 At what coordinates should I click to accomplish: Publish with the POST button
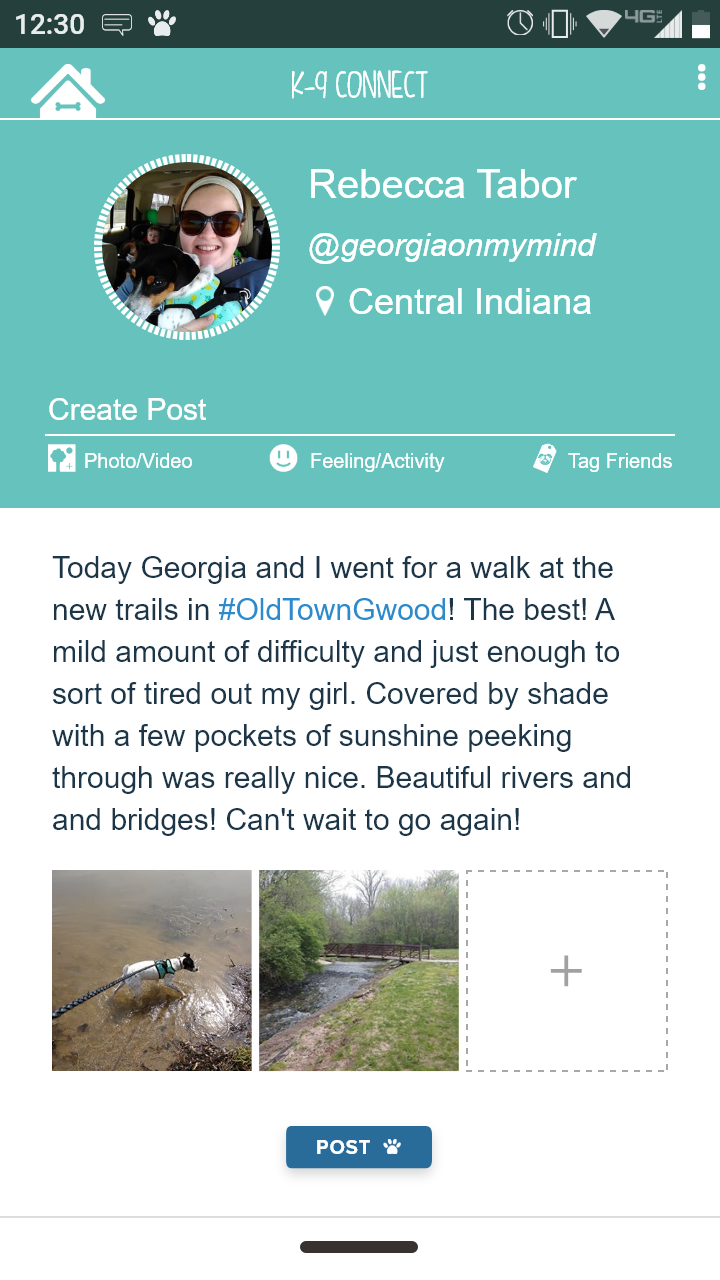click(x=358, y=1147)
